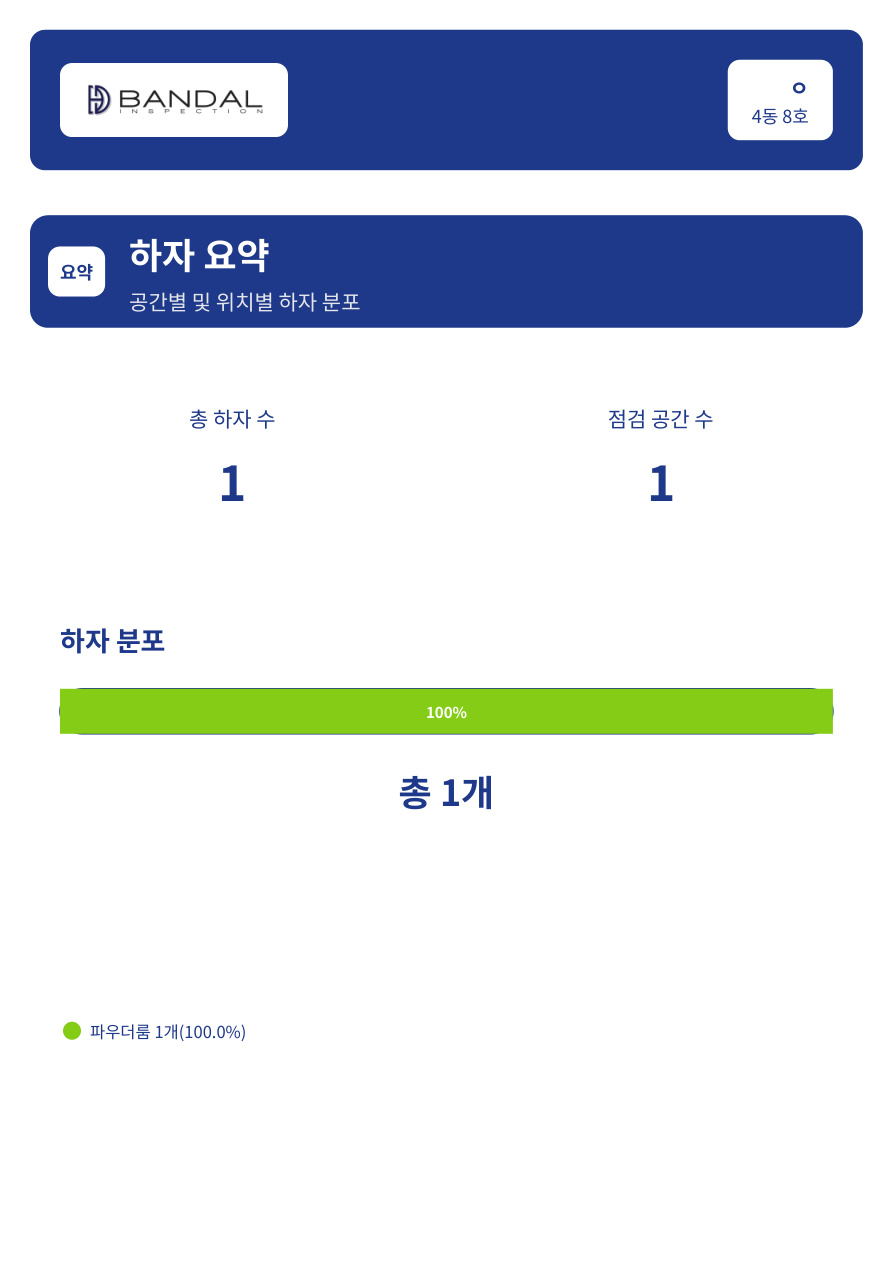The width and height of the screenshot is (893, 1263).
Task: Click the BANDAL letter mark emblem
Action: coord(96,99)
